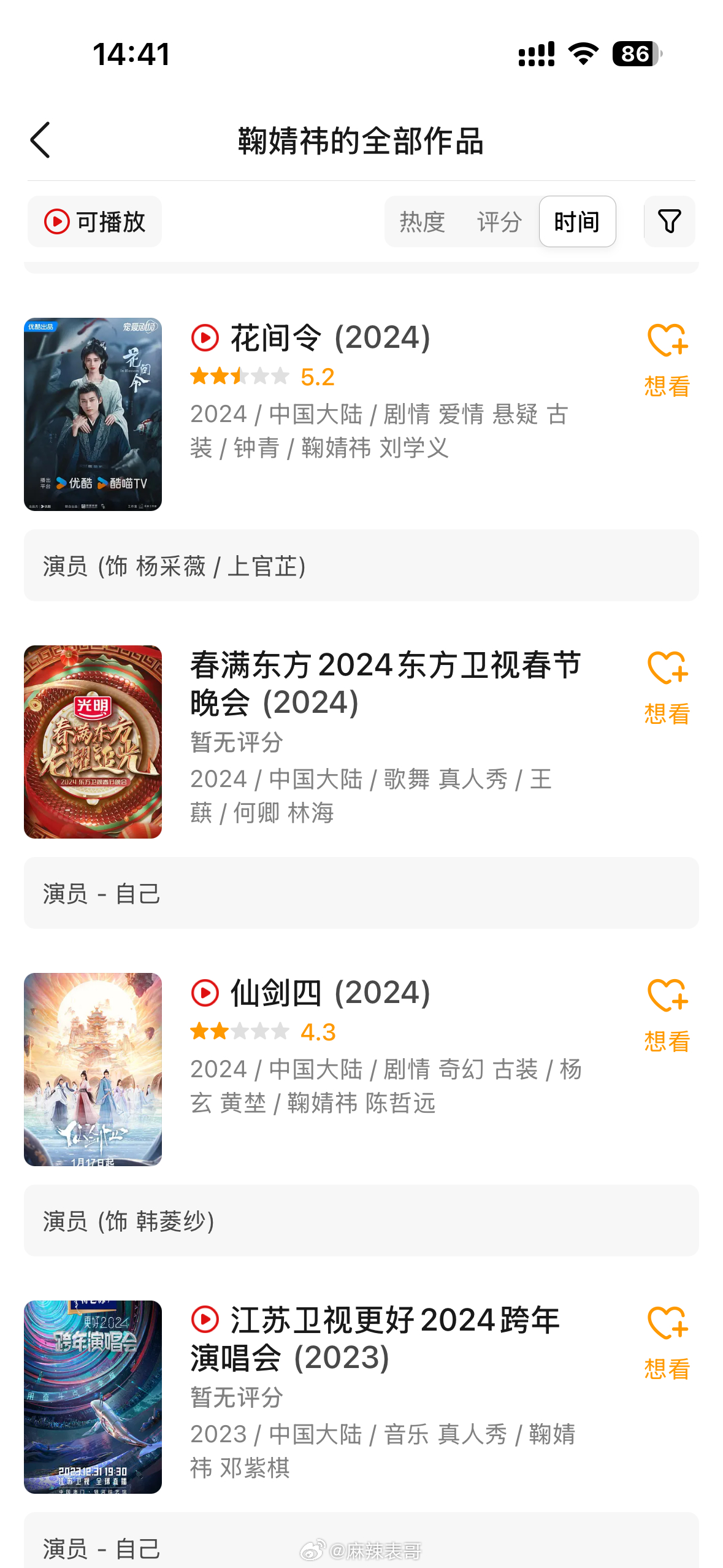Open the 花间令 (2024) poster
Screen dimensions: 723x1568
(93, 414)
